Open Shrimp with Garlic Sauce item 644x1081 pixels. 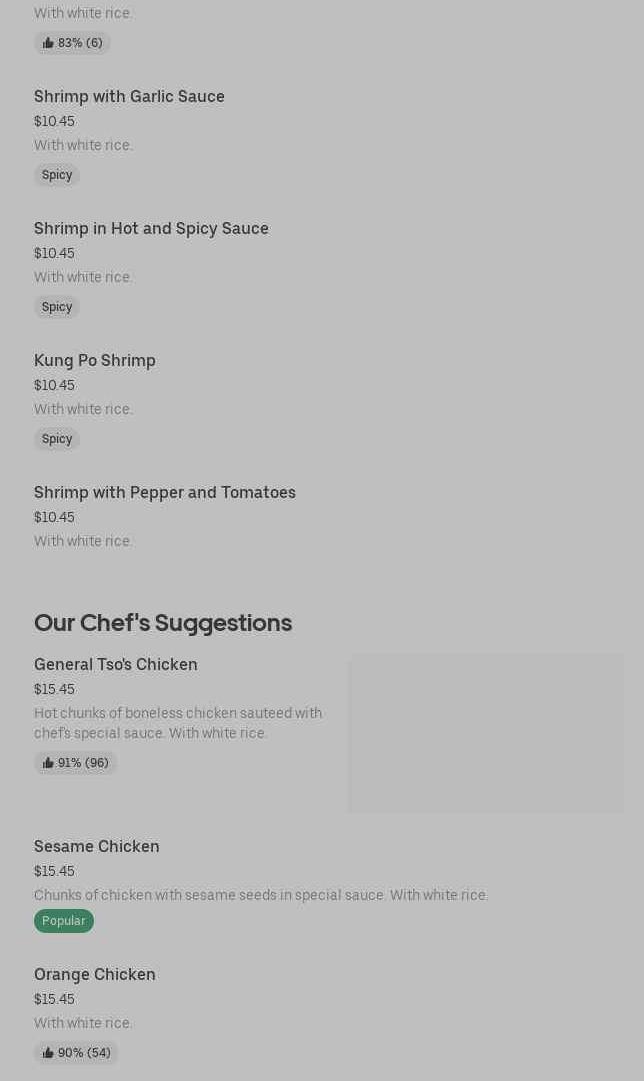(x=129, y=97)
